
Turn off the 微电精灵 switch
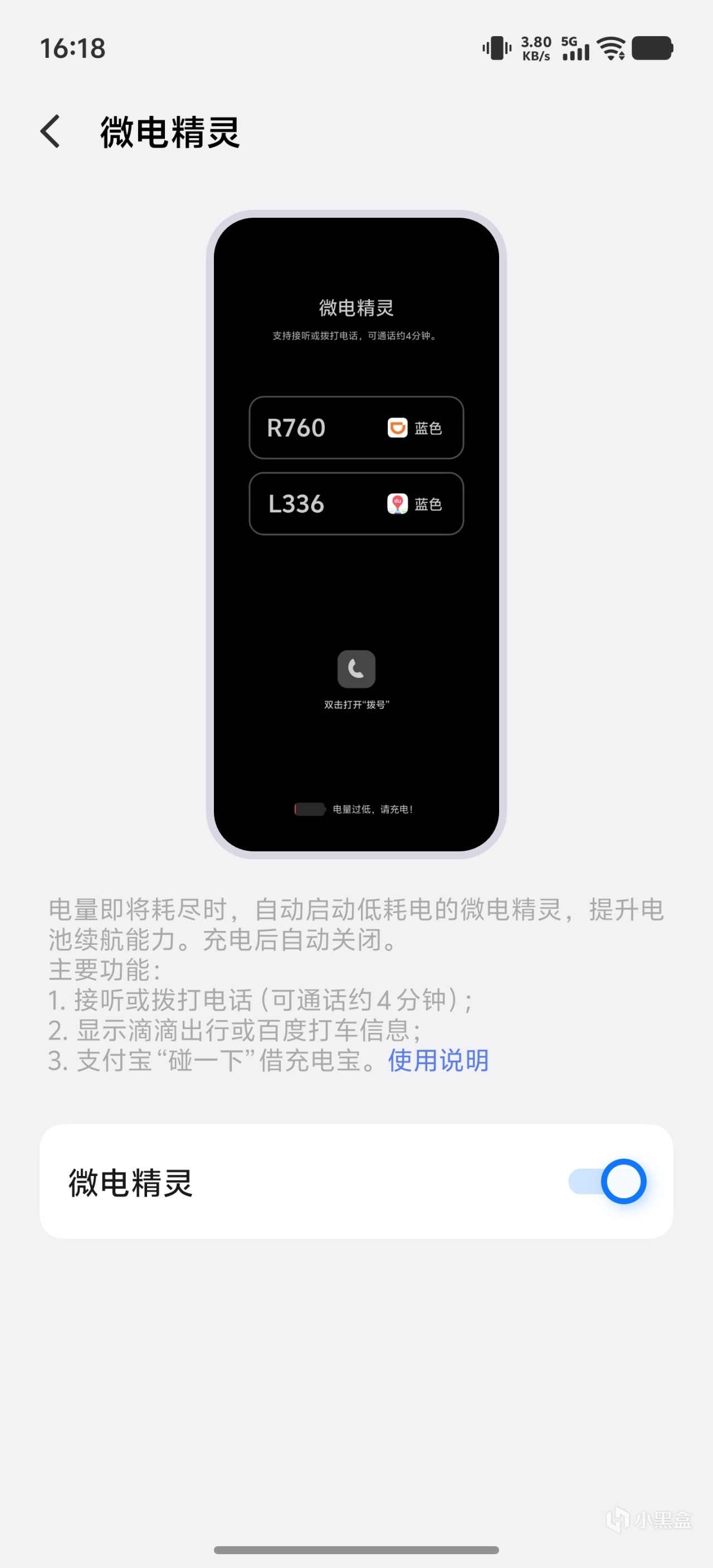point(607,1182)
